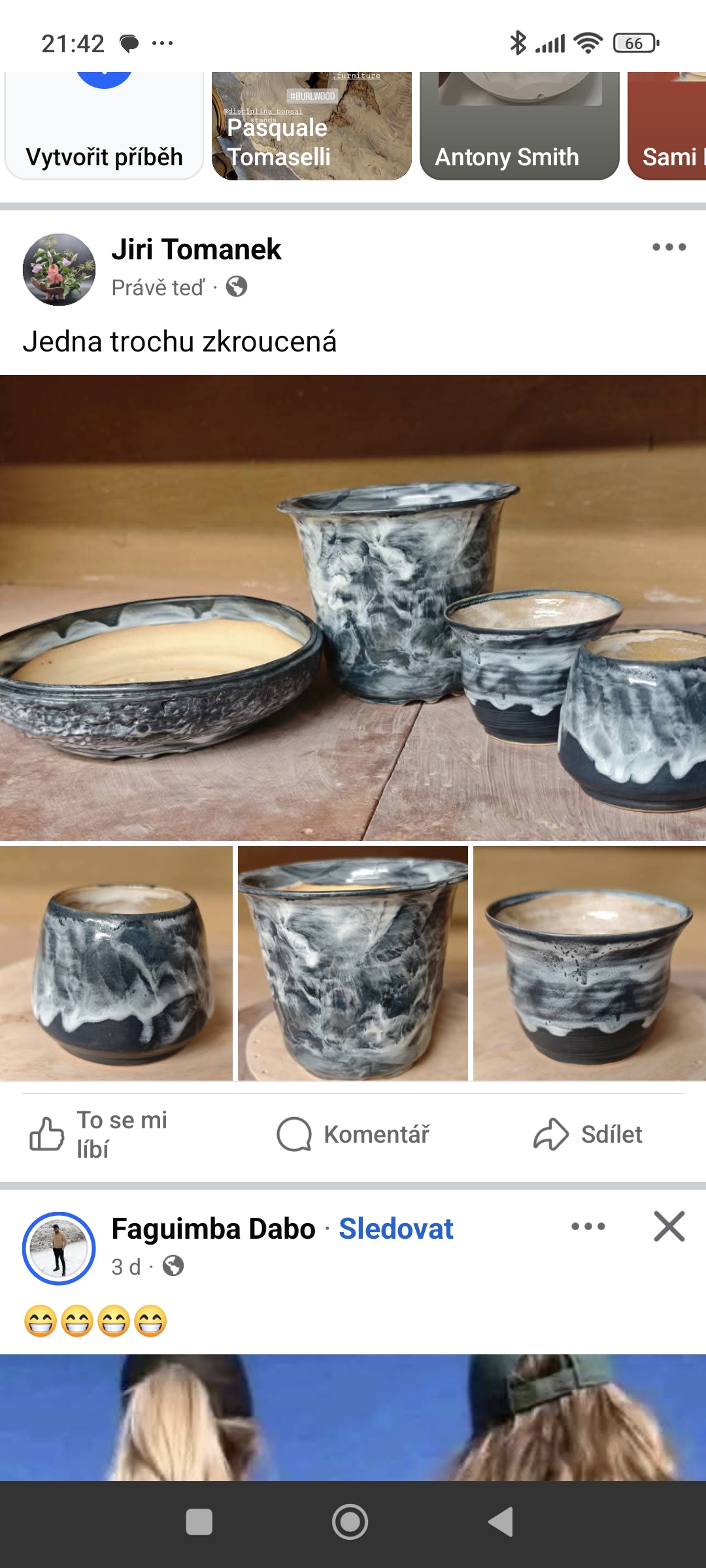
Task: Dismiss Faguimba Dabo's suggested post
Action: point(669,1226)
